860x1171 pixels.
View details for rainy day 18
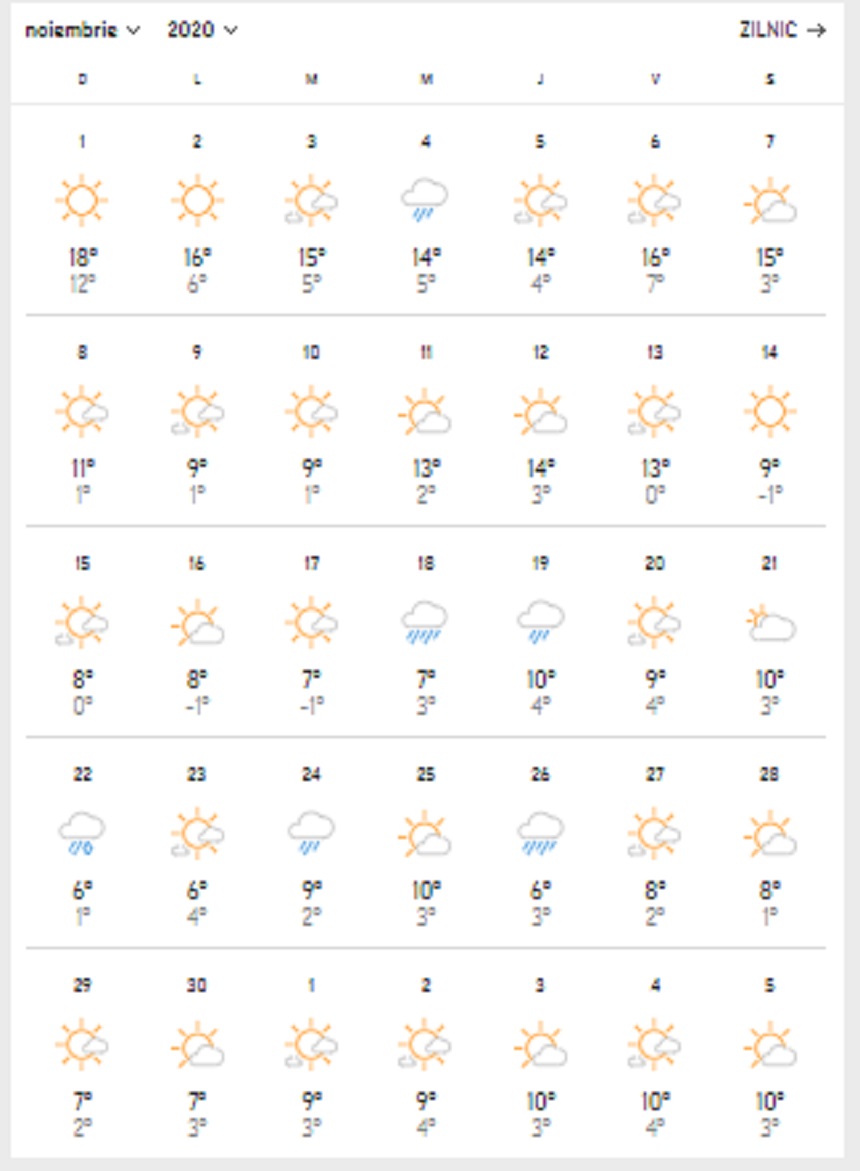pos(426,632)
